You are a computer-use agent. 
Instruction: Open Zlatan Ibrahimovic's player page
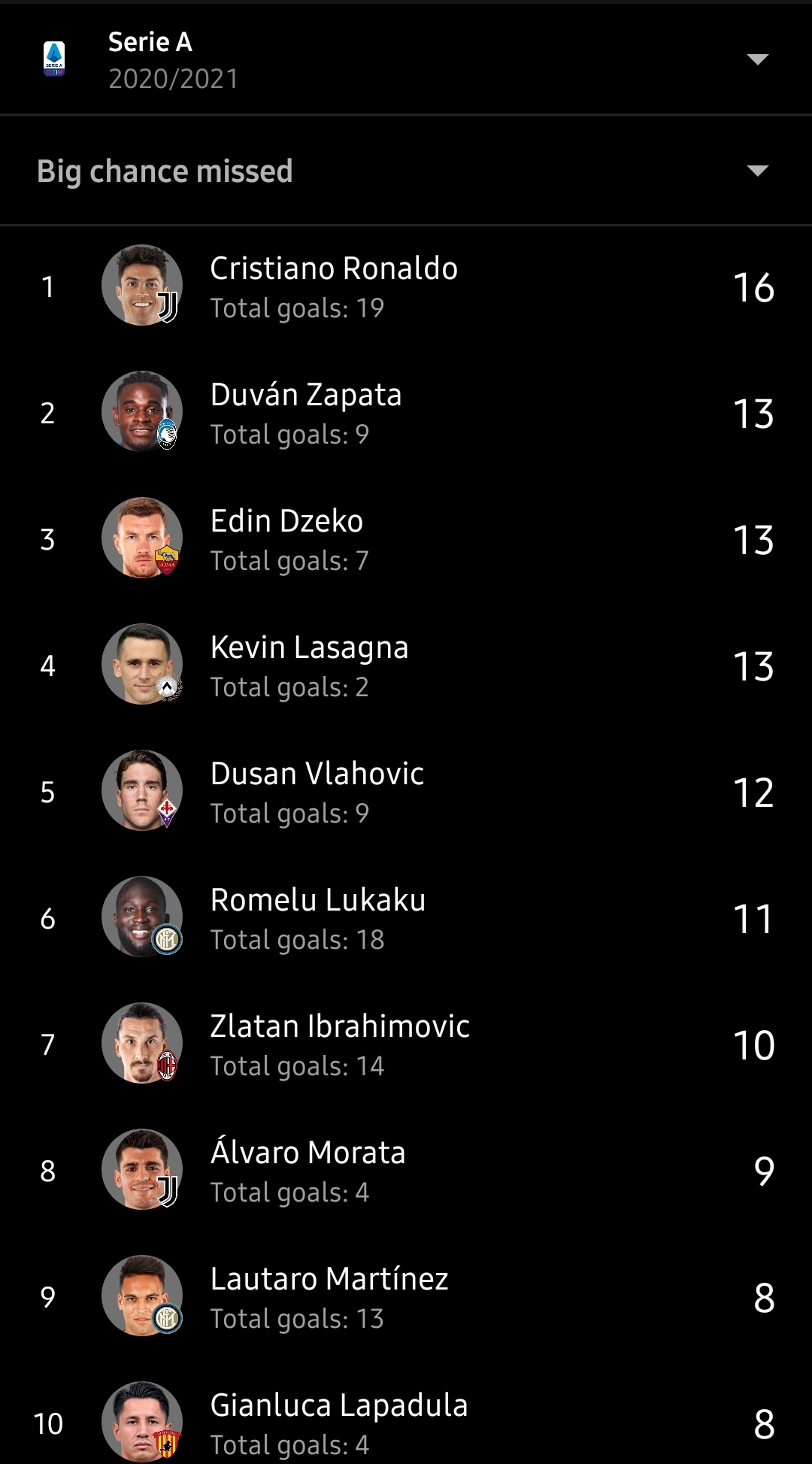click(406, 1044)
